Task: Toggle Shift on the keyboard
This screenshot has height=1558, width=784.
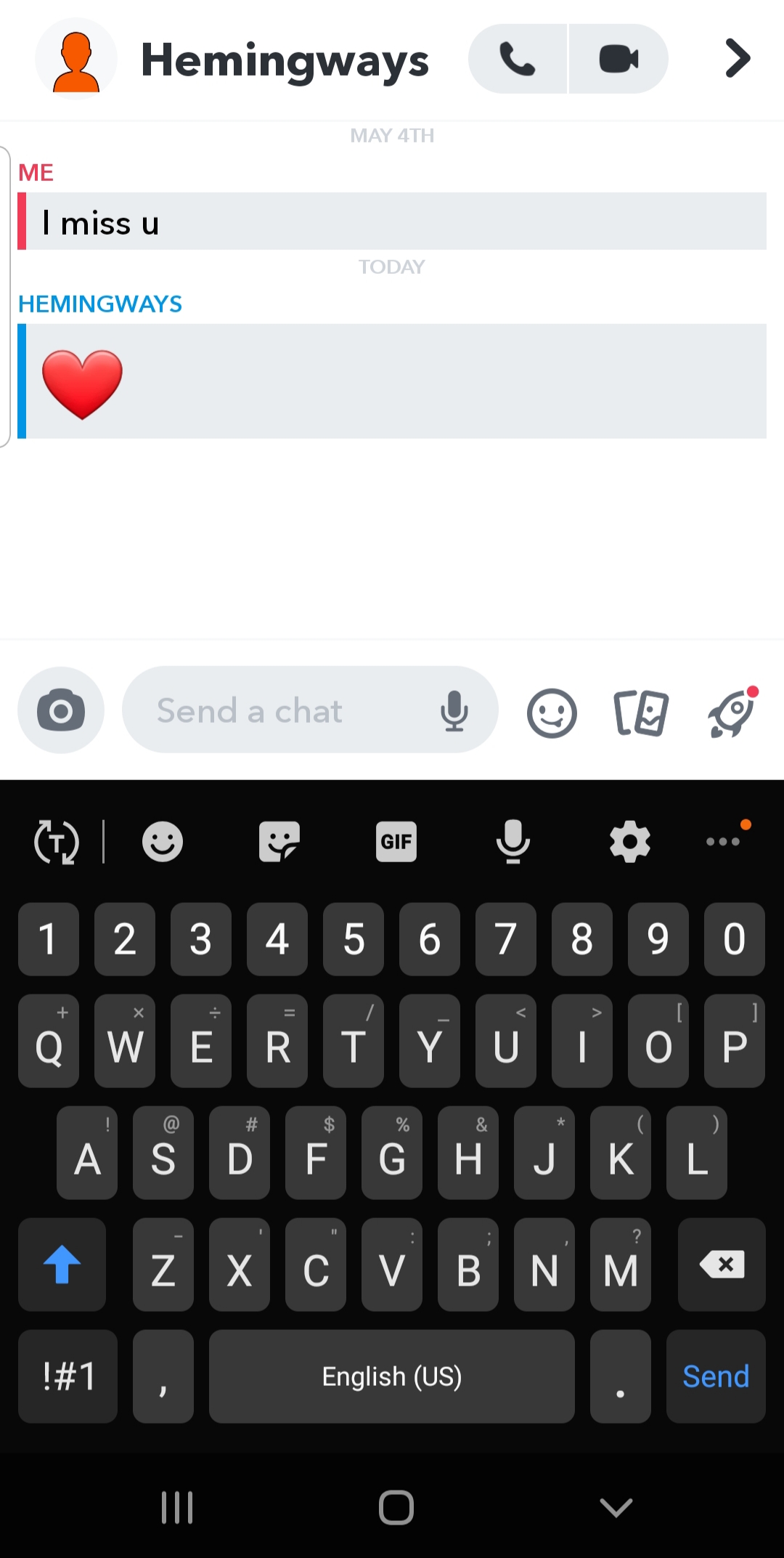Action: 62,1265
